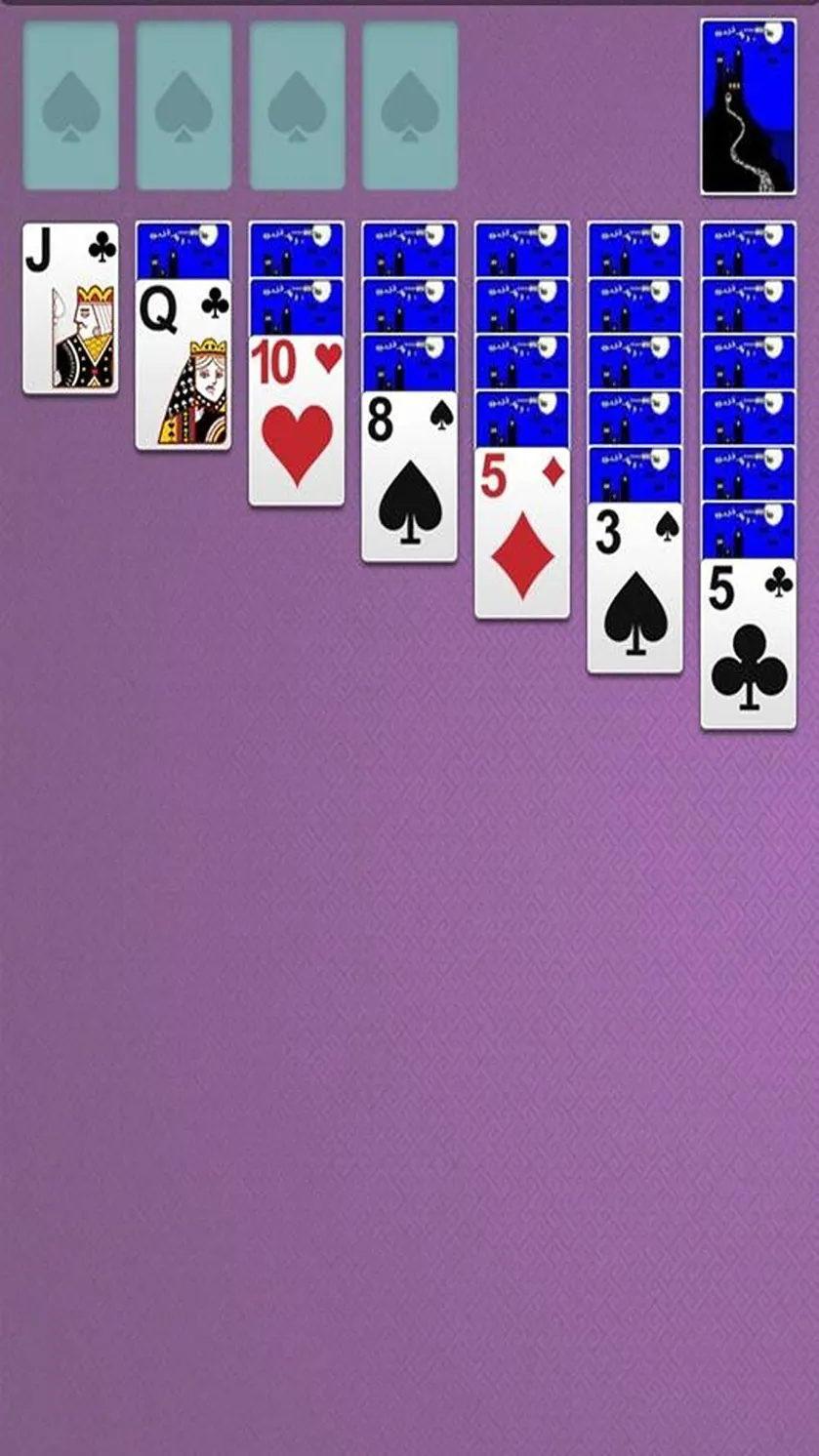Tap the 5 of diamonds card
The height and width of the screenshot is (1456, 819).
(522, 533)
